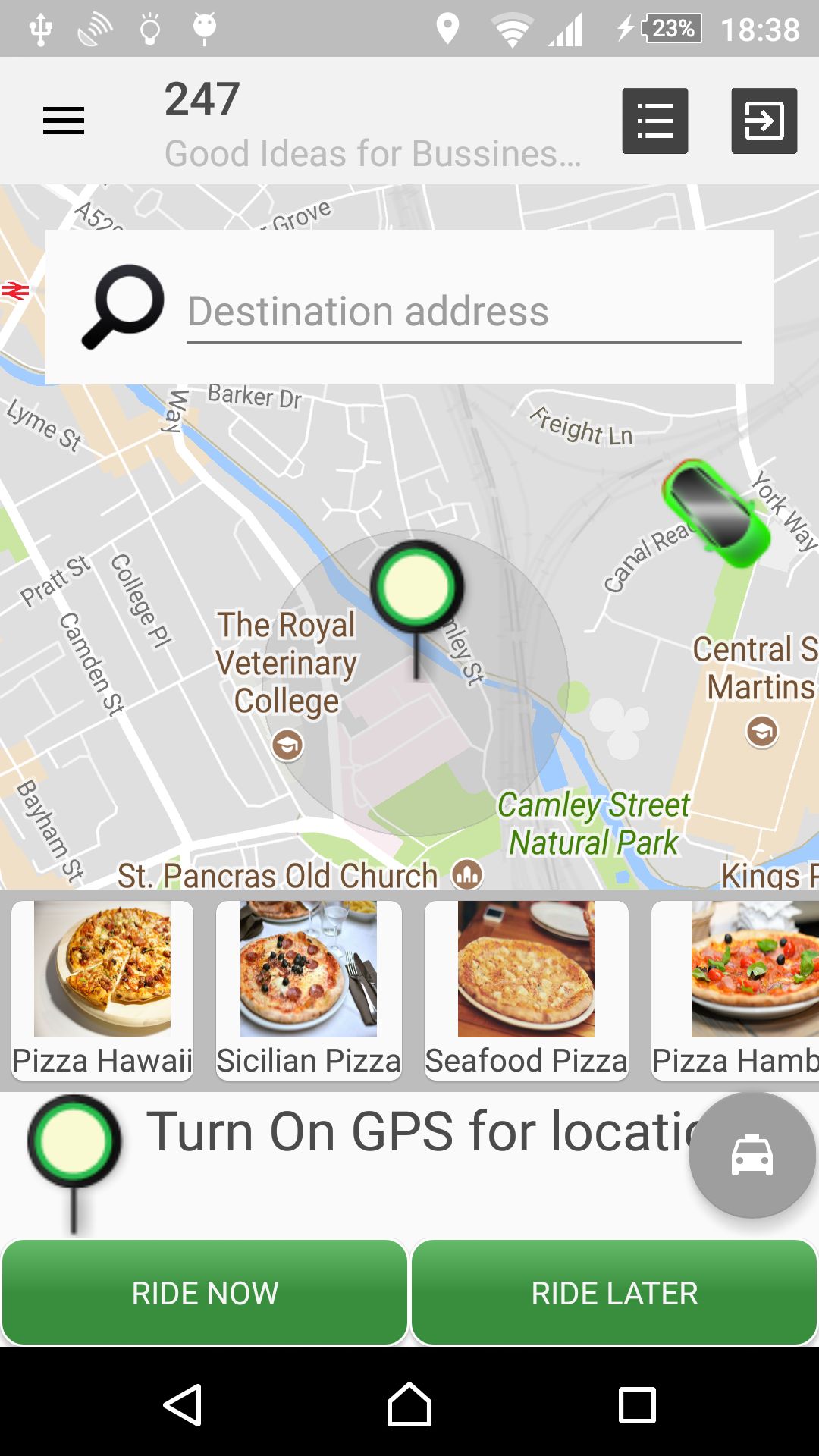Viewport: 819px width, 1456px height.
Task: Schedule a ride with RIDE LATER
Action: pyautogui.click(x=614, y=1293)
